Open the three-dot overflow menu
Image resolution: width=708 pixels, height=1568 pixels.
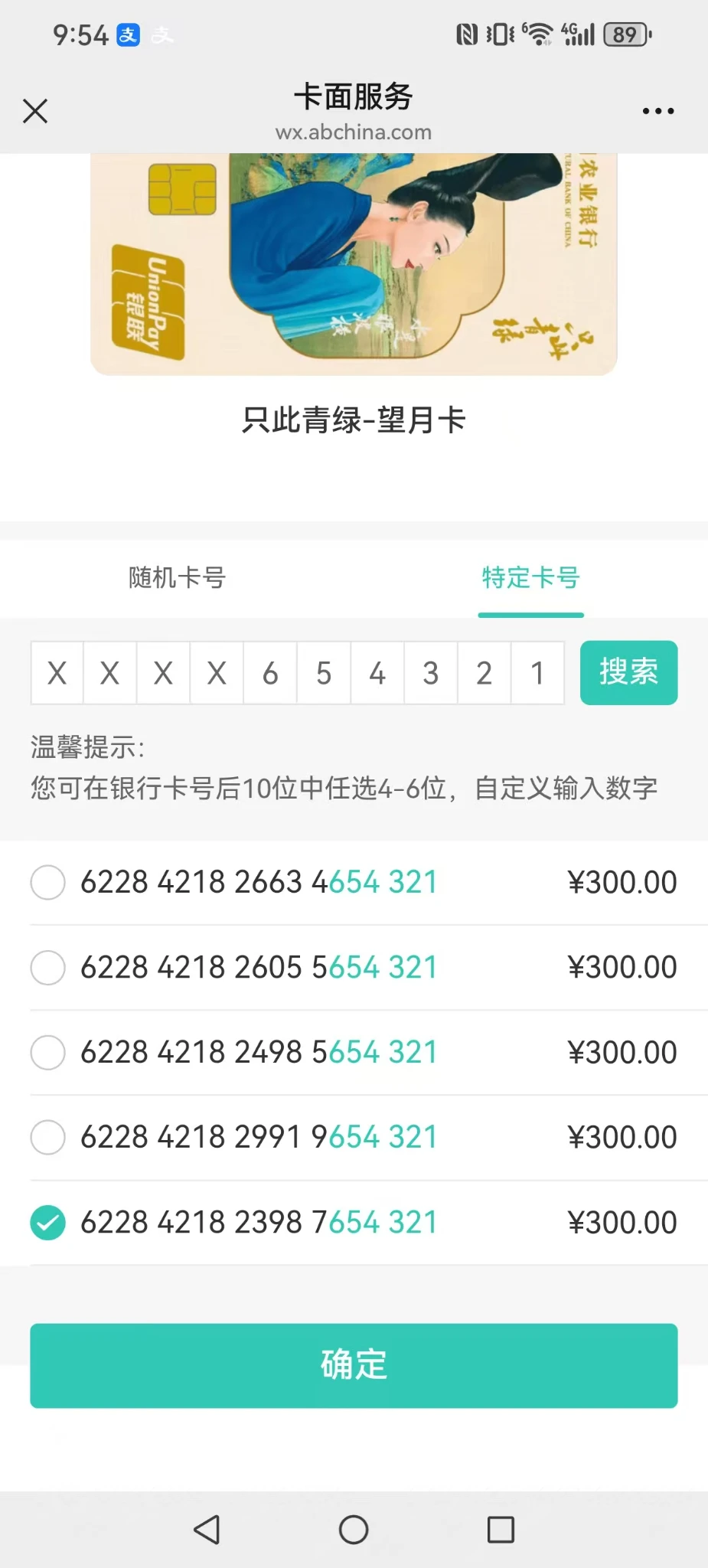tap(657, 111)
